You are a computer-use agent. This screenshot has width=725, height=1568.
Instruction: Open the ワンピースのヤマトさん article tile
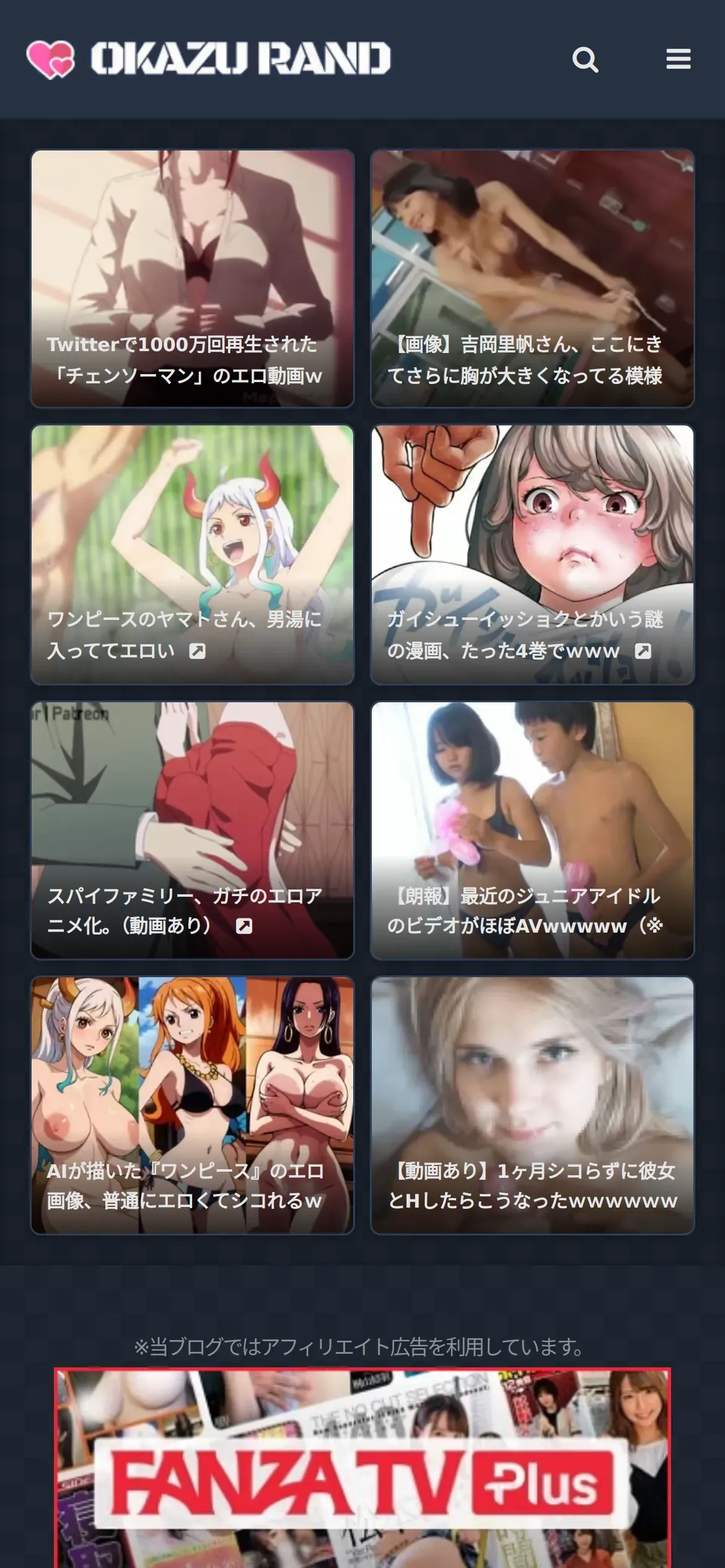192,554
